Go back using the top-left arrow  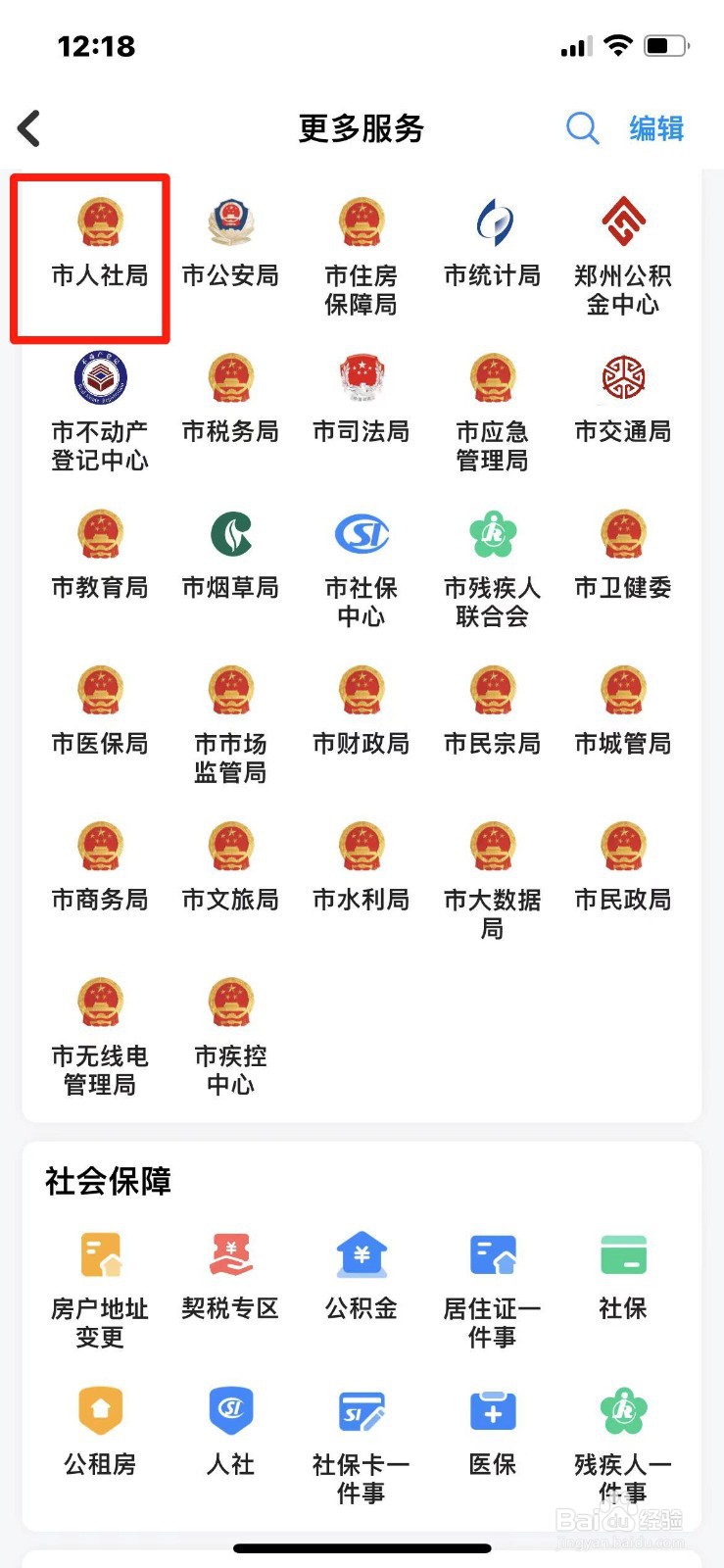[29, 128]
